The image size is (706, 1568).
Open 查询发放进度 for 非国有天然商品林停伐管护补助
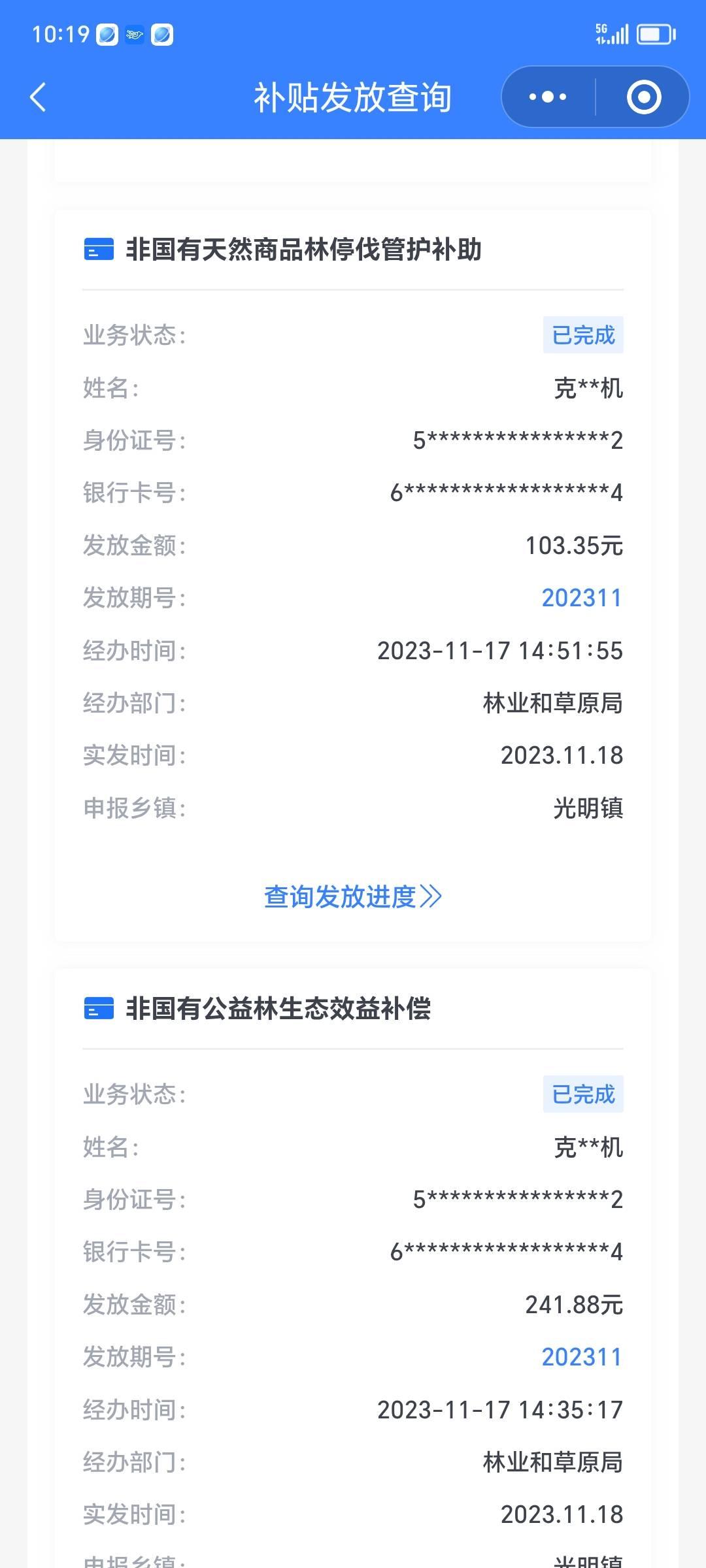353,896
